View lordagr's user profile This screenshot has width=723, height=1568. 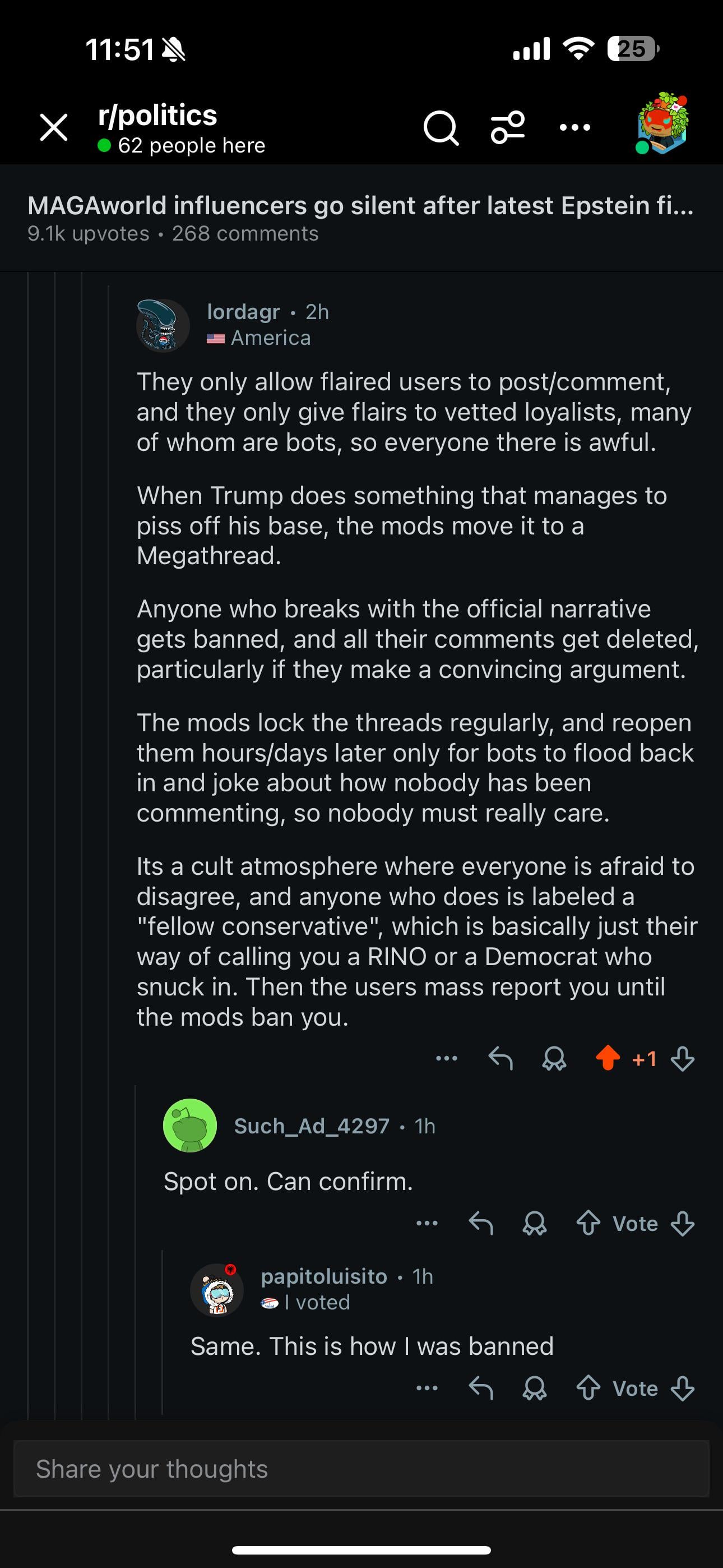tap(243, 312)
